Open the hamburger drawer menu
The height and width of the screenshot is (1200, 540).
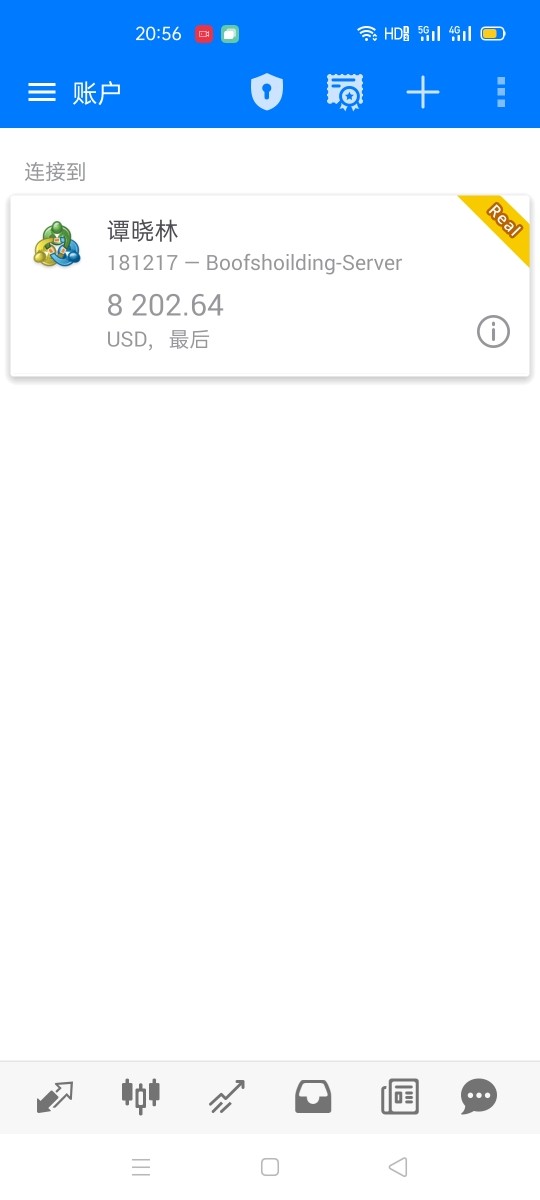[41, 93]
